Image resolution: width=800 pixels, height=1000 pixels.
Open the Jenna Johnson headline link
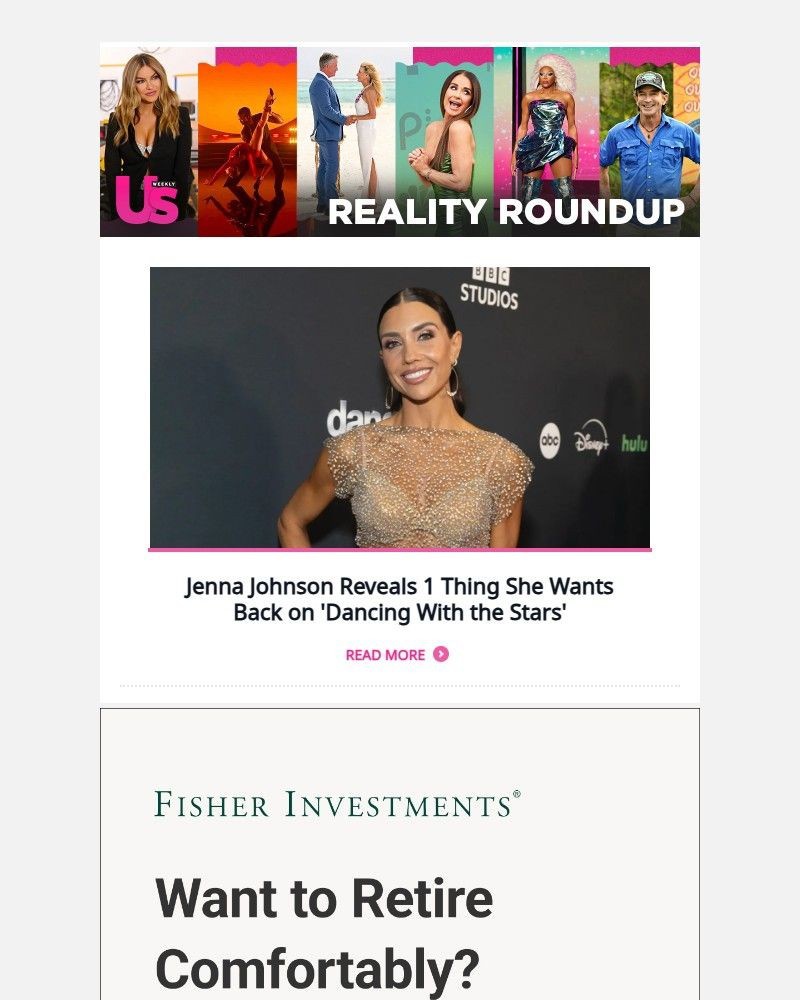pyautogui.click(x=399, y=599)
